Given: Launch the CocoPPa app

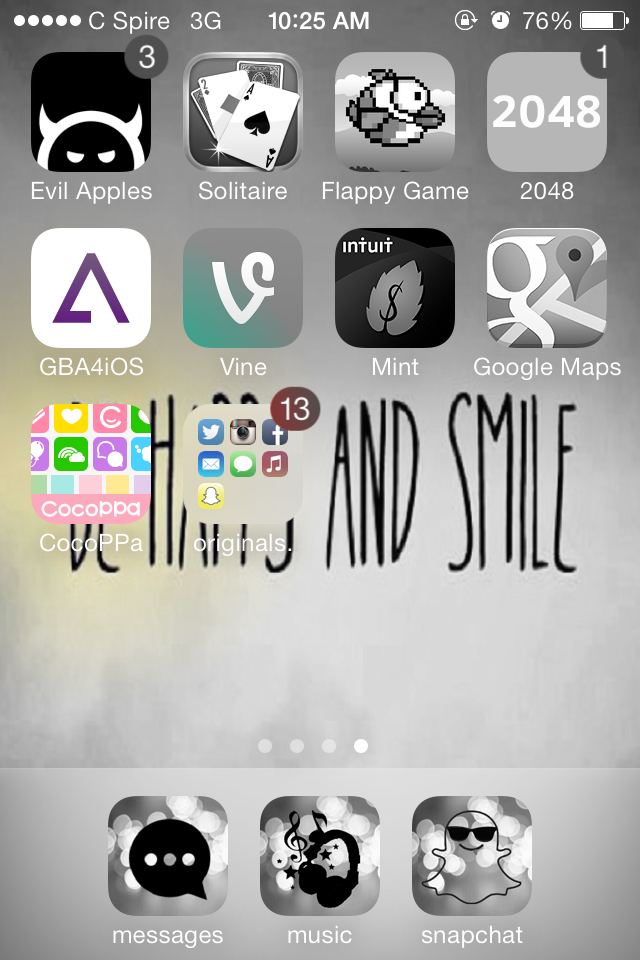Looking at the screenshot, I should click(91, 464).
